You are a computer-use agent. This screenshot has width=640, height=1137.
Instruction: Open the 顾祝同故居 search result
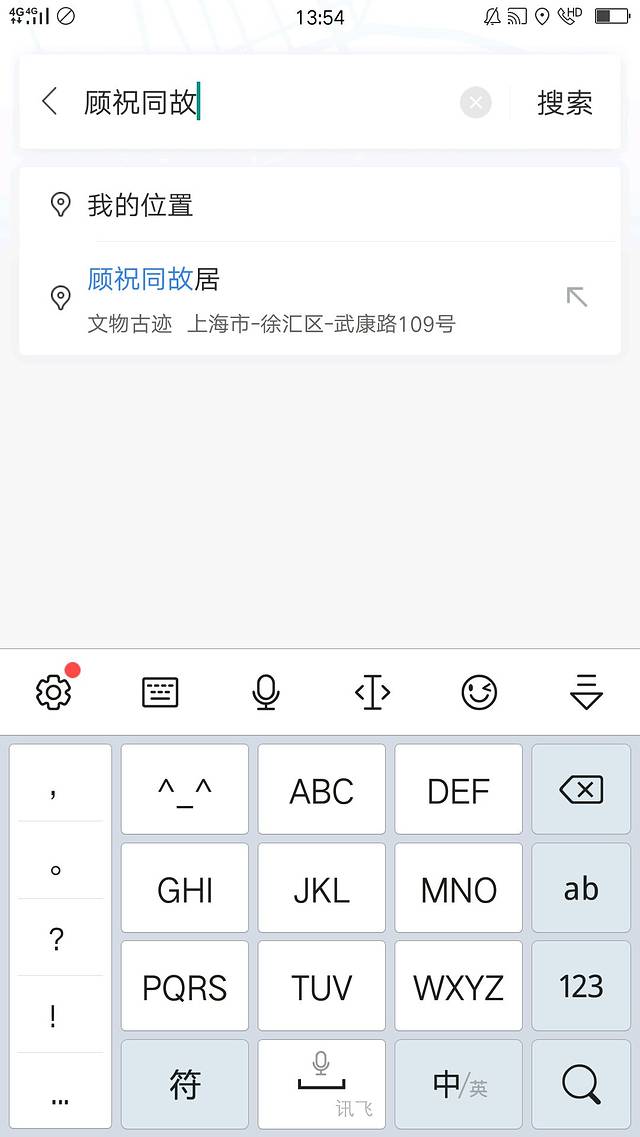[270, 298]
